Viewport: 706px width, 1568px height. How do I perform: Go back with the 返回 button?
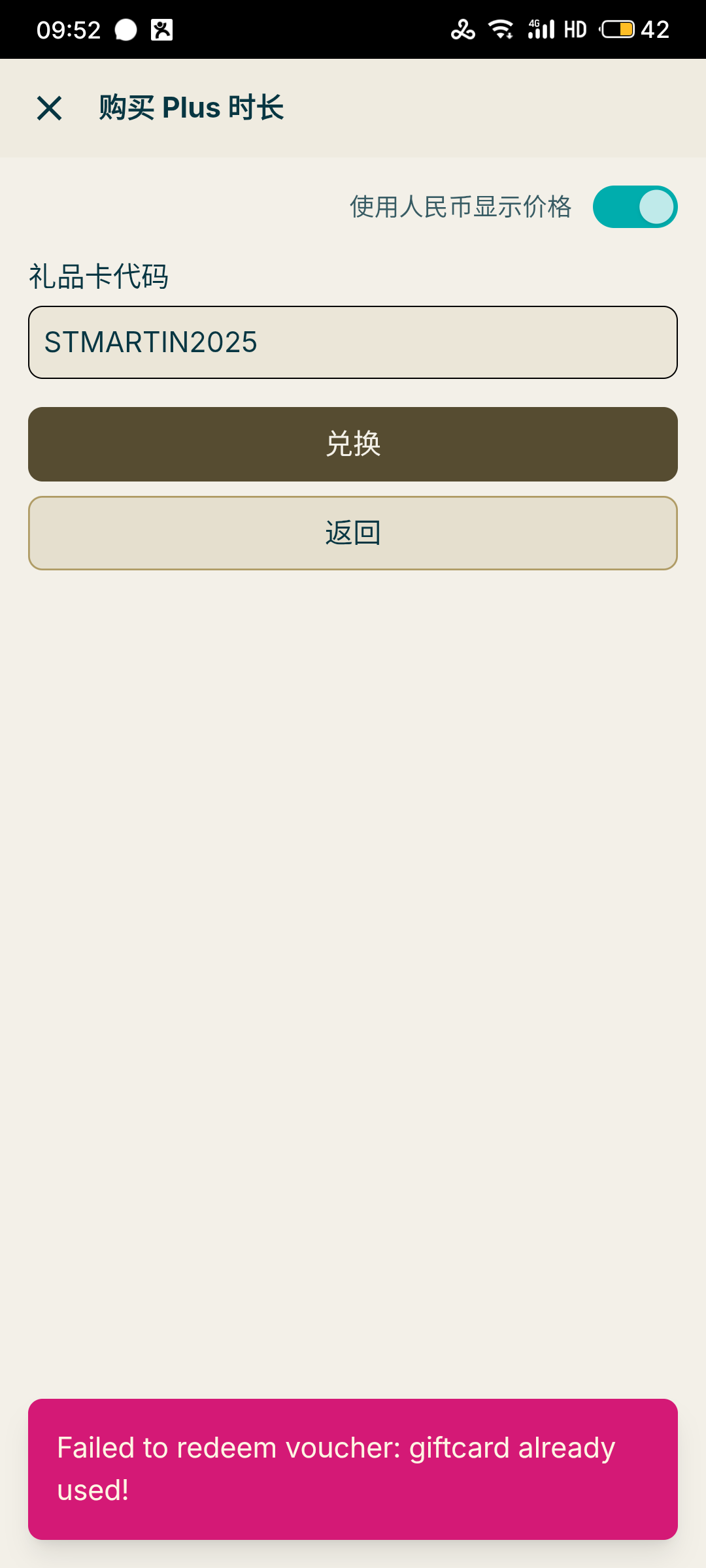coord(353,533)
